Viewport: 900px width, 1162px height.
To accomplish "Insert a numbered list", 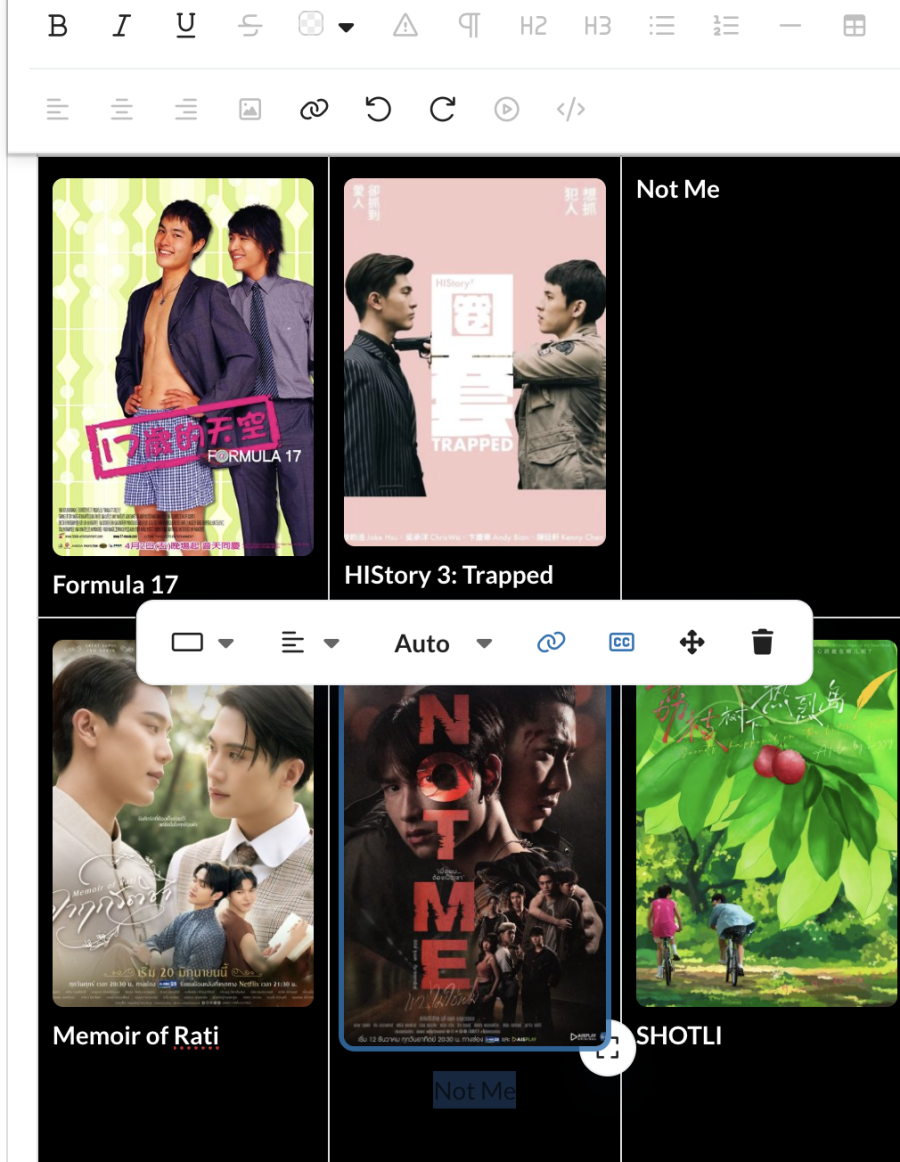I will coord(725,27).
